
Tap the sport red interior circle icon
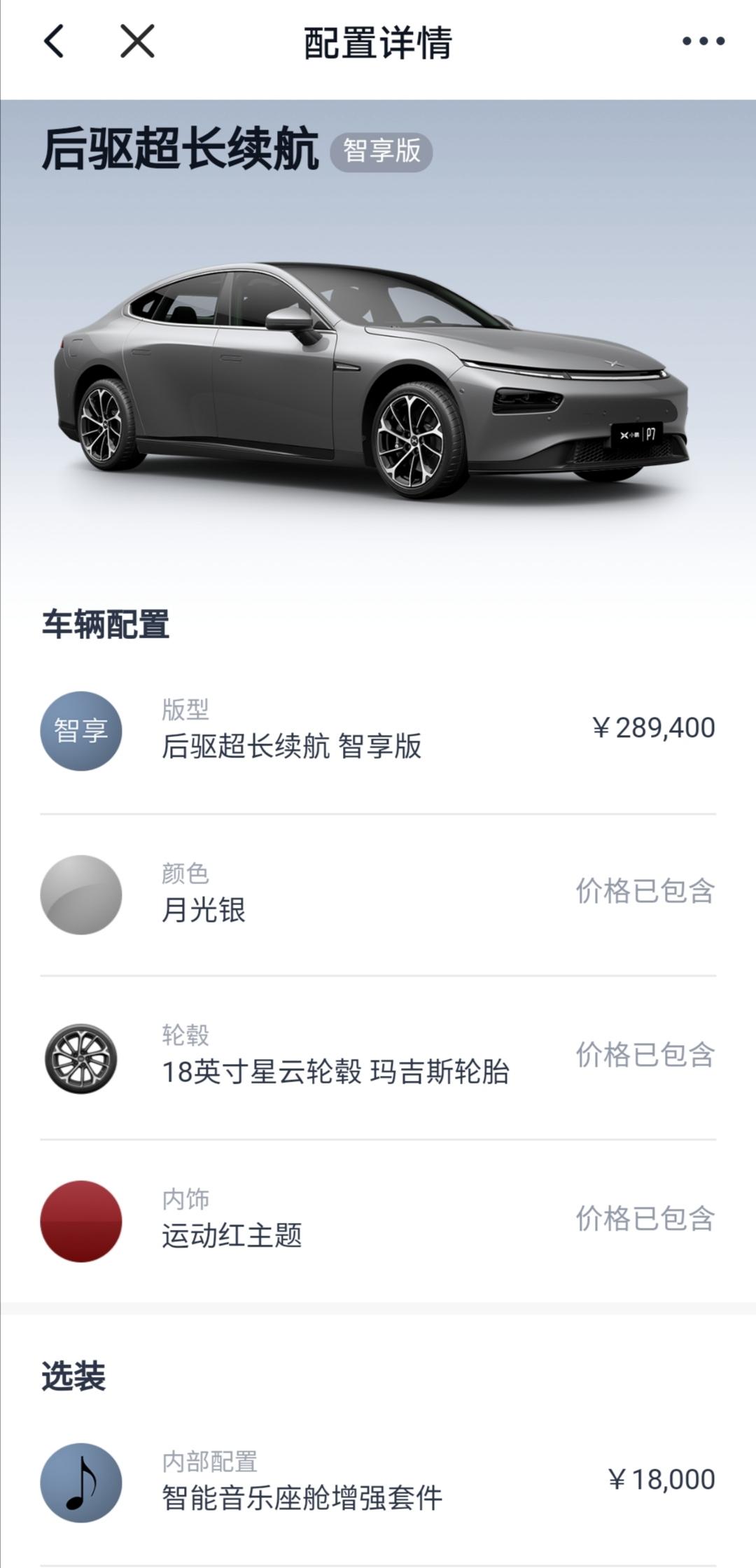coord(80,1222)
